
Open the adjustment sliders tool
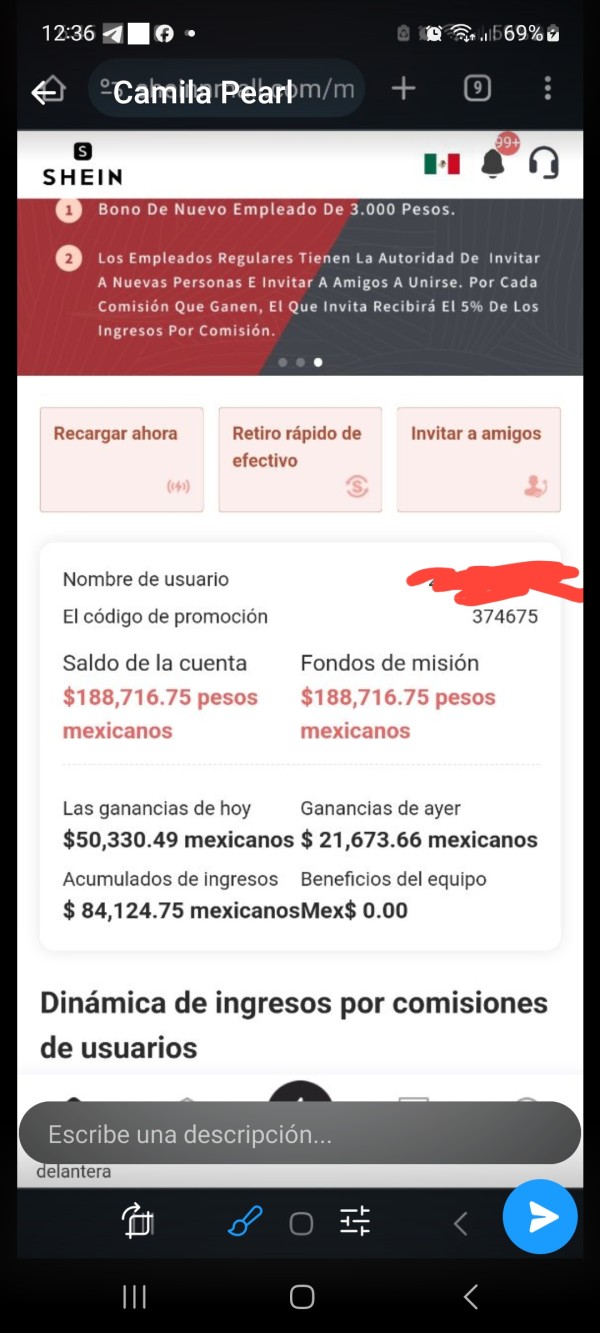pos(355,1221)
